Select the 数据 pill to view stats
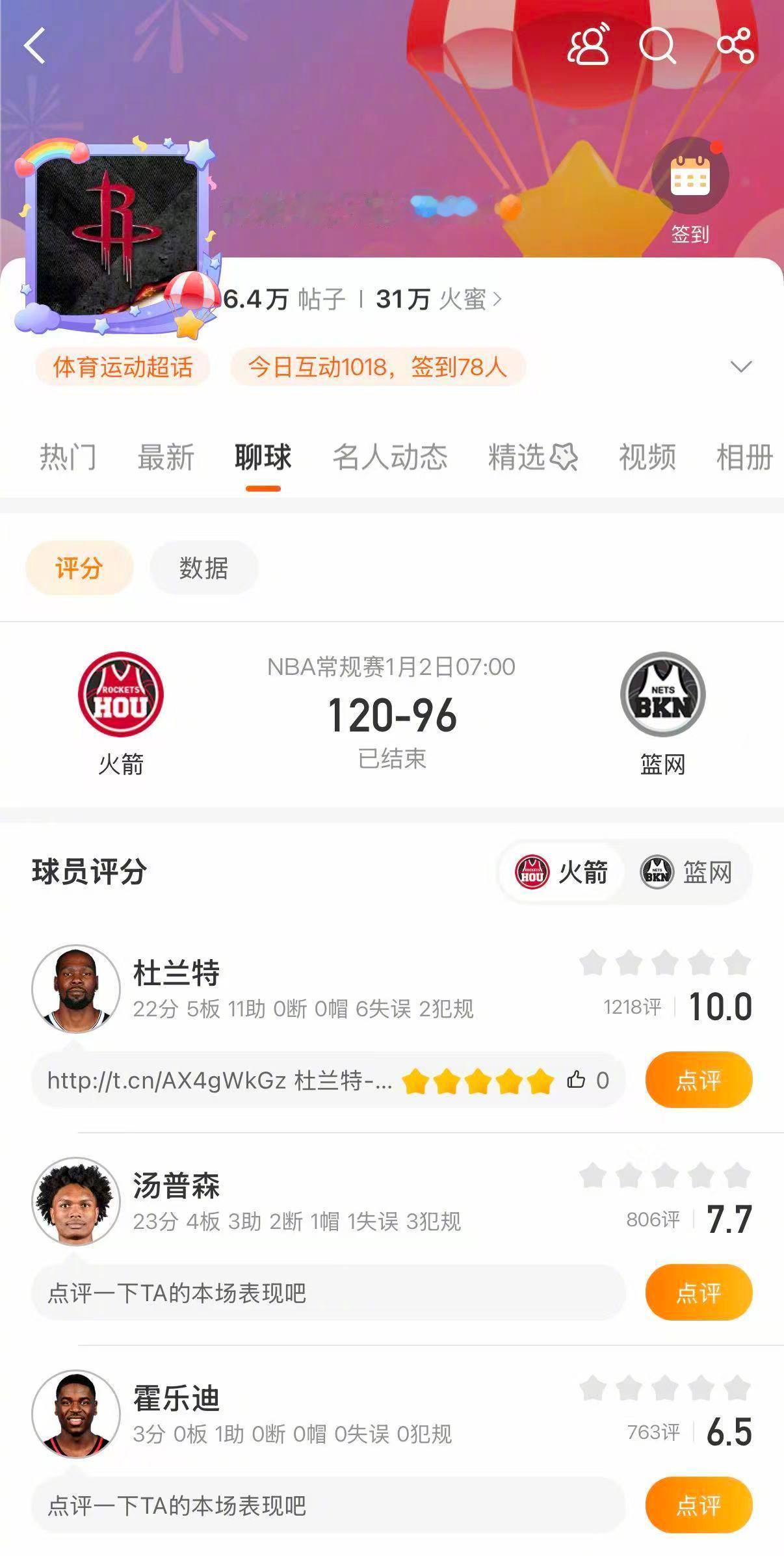Screen dimensions: 784x1556 tap(203, 568)
